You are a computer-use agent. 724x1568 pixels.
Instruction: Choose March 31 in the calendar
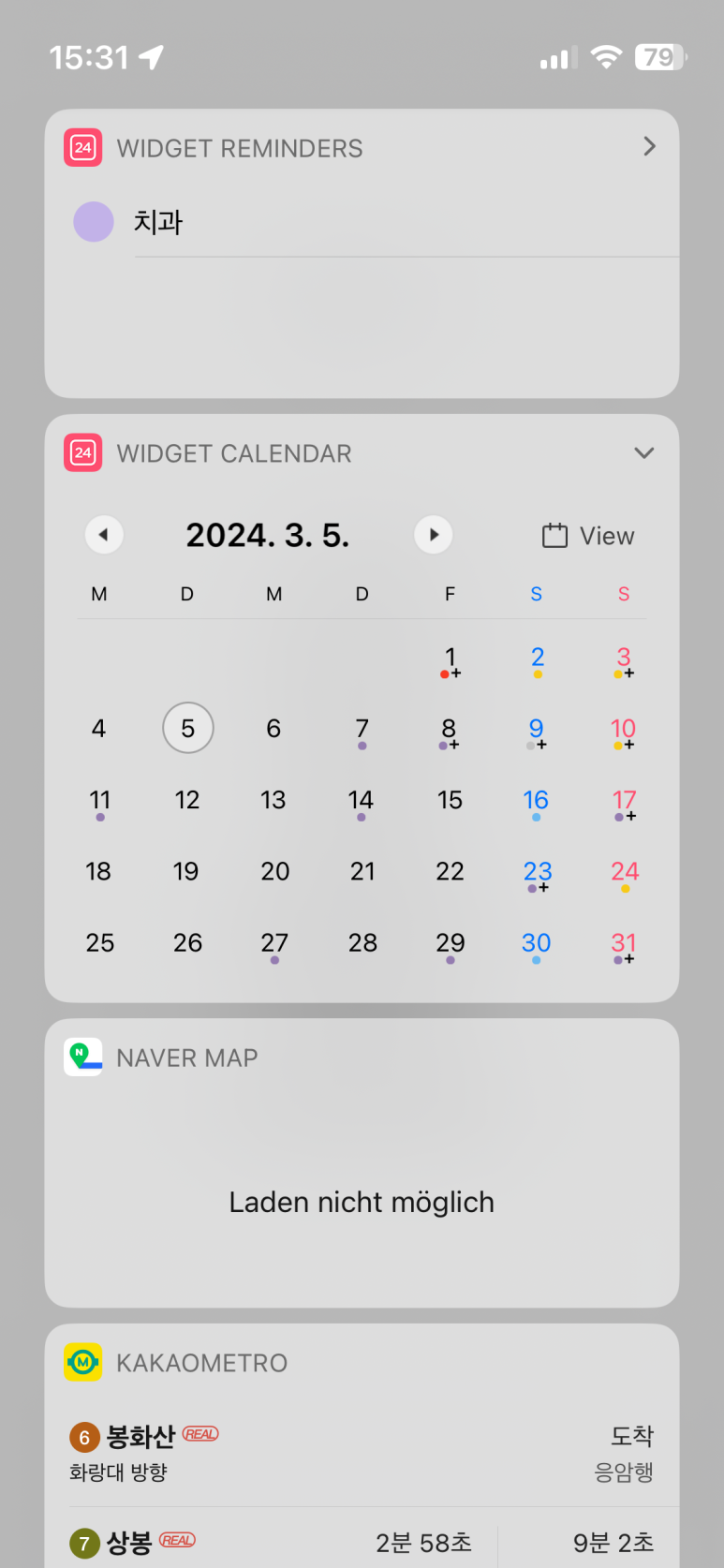coord(624,944)
